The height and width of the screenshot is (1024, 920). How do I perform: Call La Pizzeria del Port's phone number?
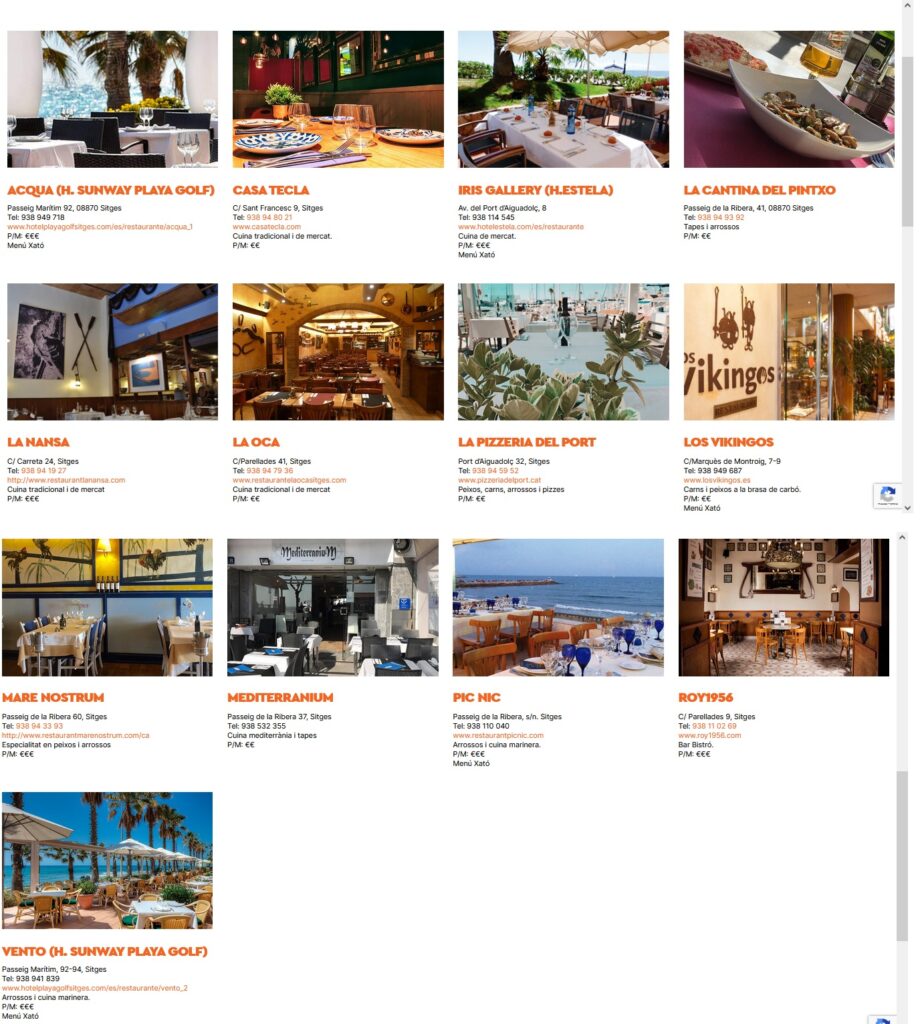(495, 470)
